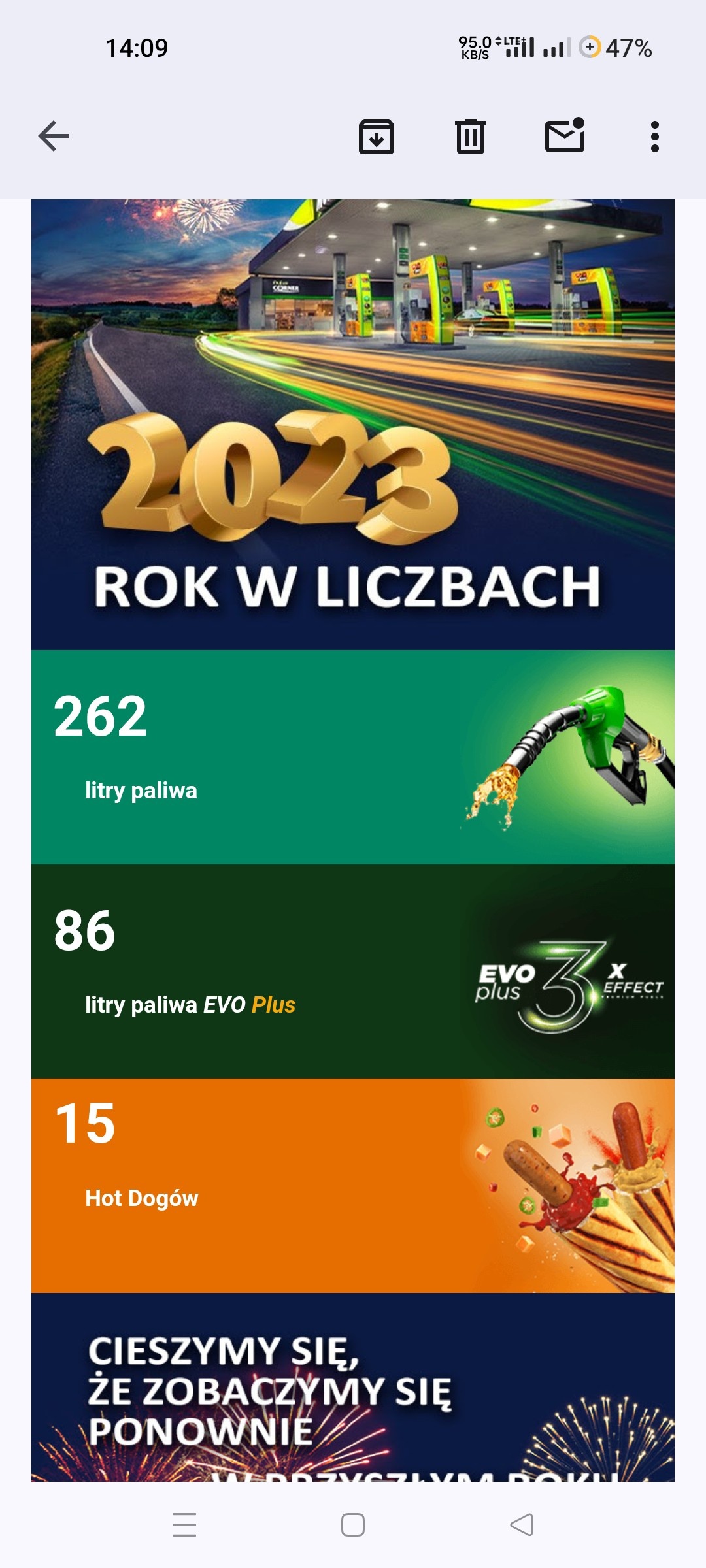Screen dimensions: 706x1568
Task: Archive this email
Action: click(x=377, y=137)
